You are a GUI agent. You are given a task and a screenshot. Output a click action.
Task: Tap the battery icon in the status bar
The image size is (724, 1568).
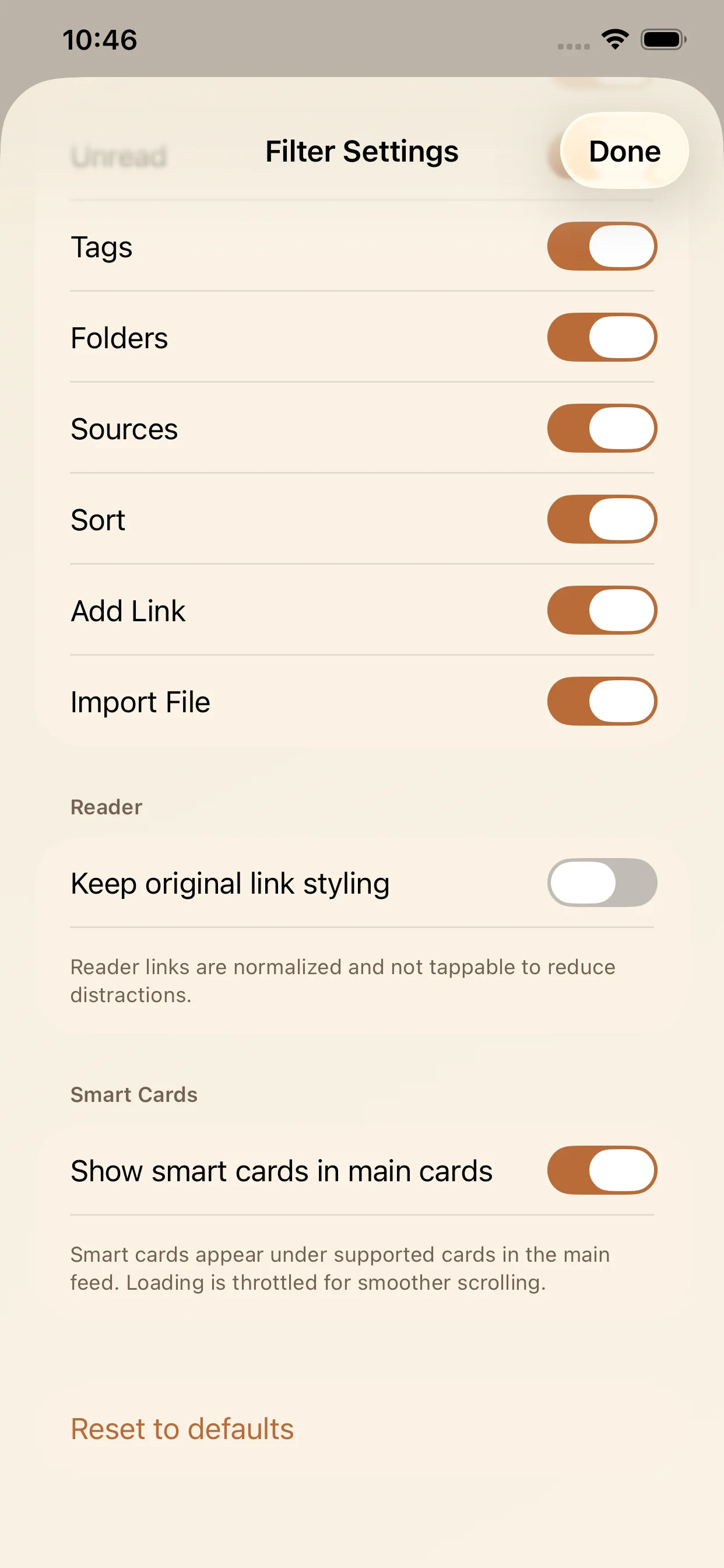point(661,39)
